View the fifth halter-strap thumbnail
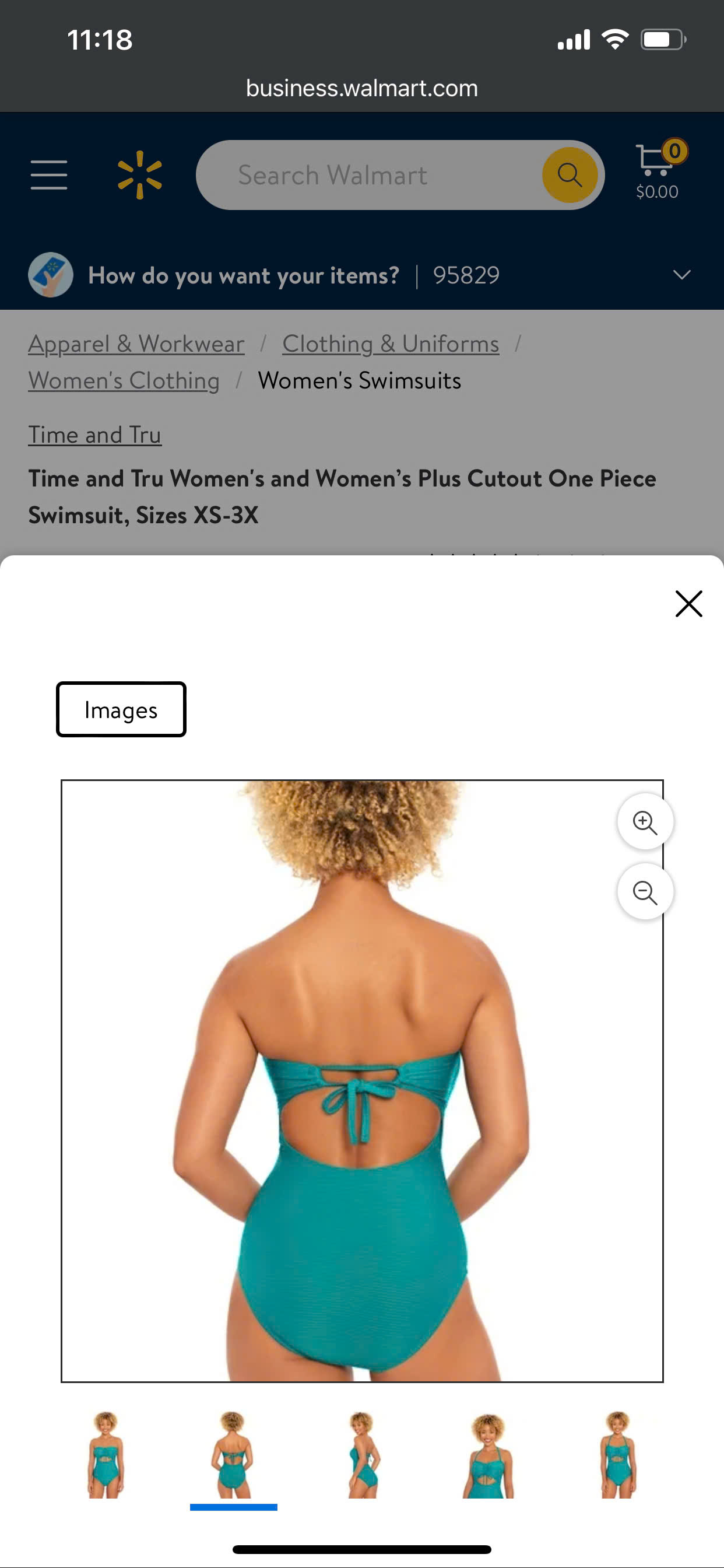724x1568 pixels. [618, 1455]
